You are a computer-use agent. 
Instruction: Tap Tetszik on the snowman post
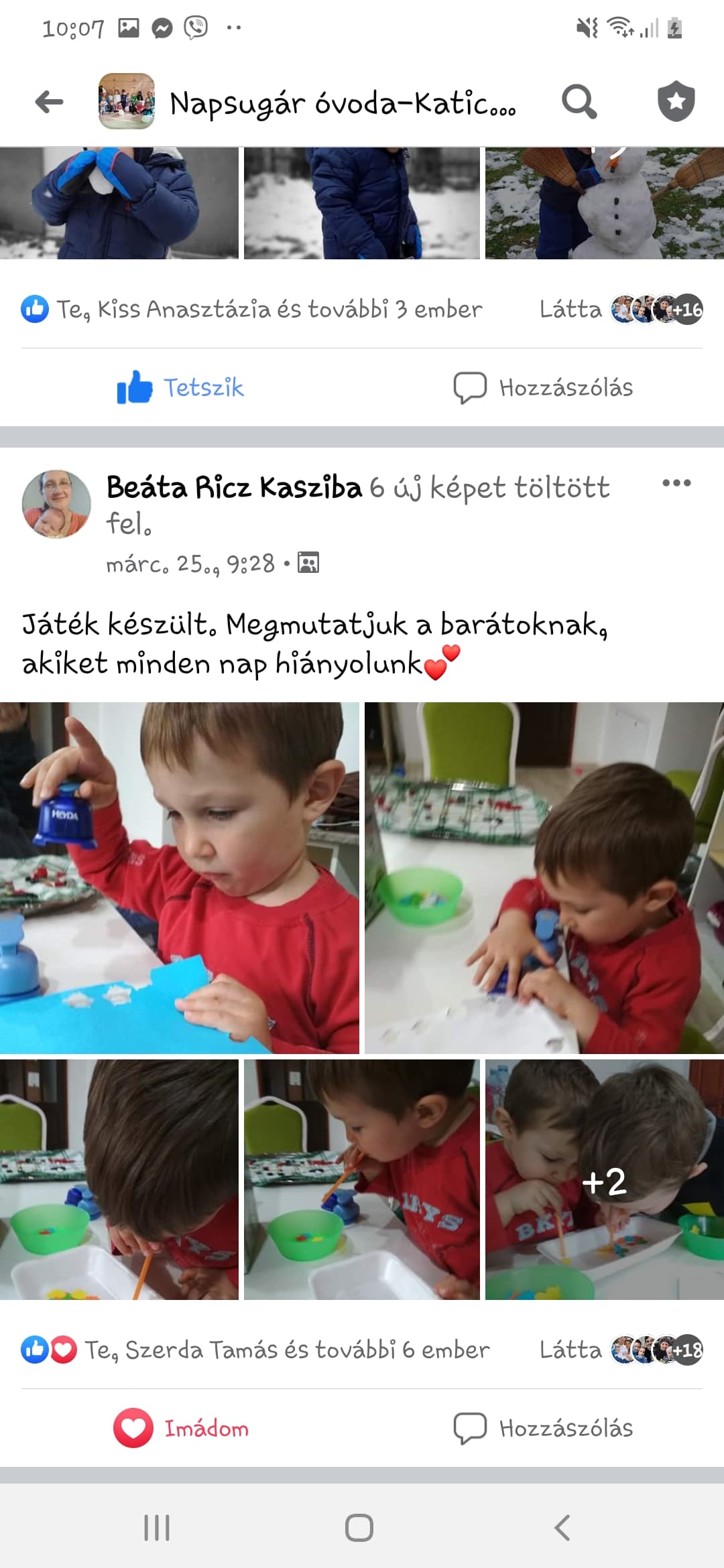click(180, 387)
